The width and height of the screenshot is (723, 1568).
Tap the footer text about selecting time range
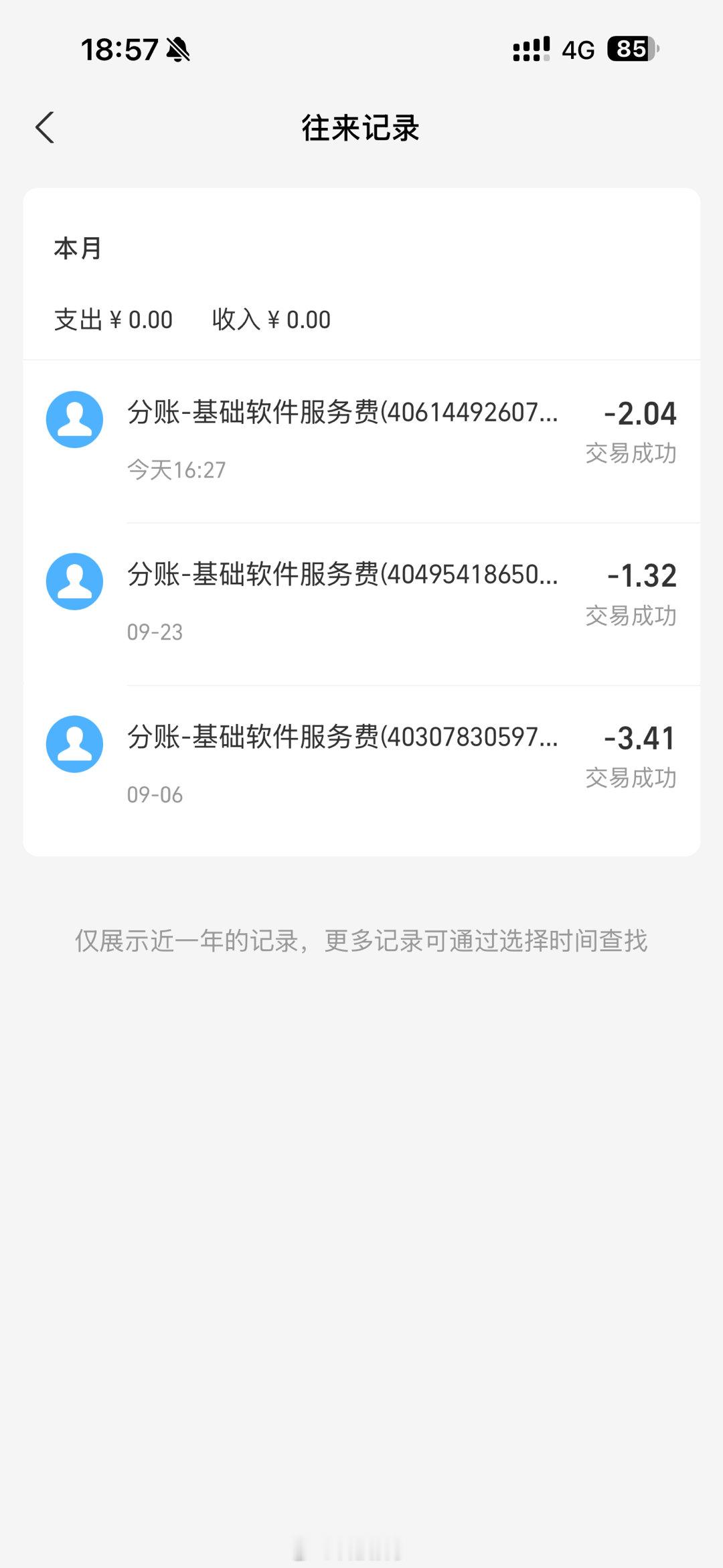tap(361, 940)
